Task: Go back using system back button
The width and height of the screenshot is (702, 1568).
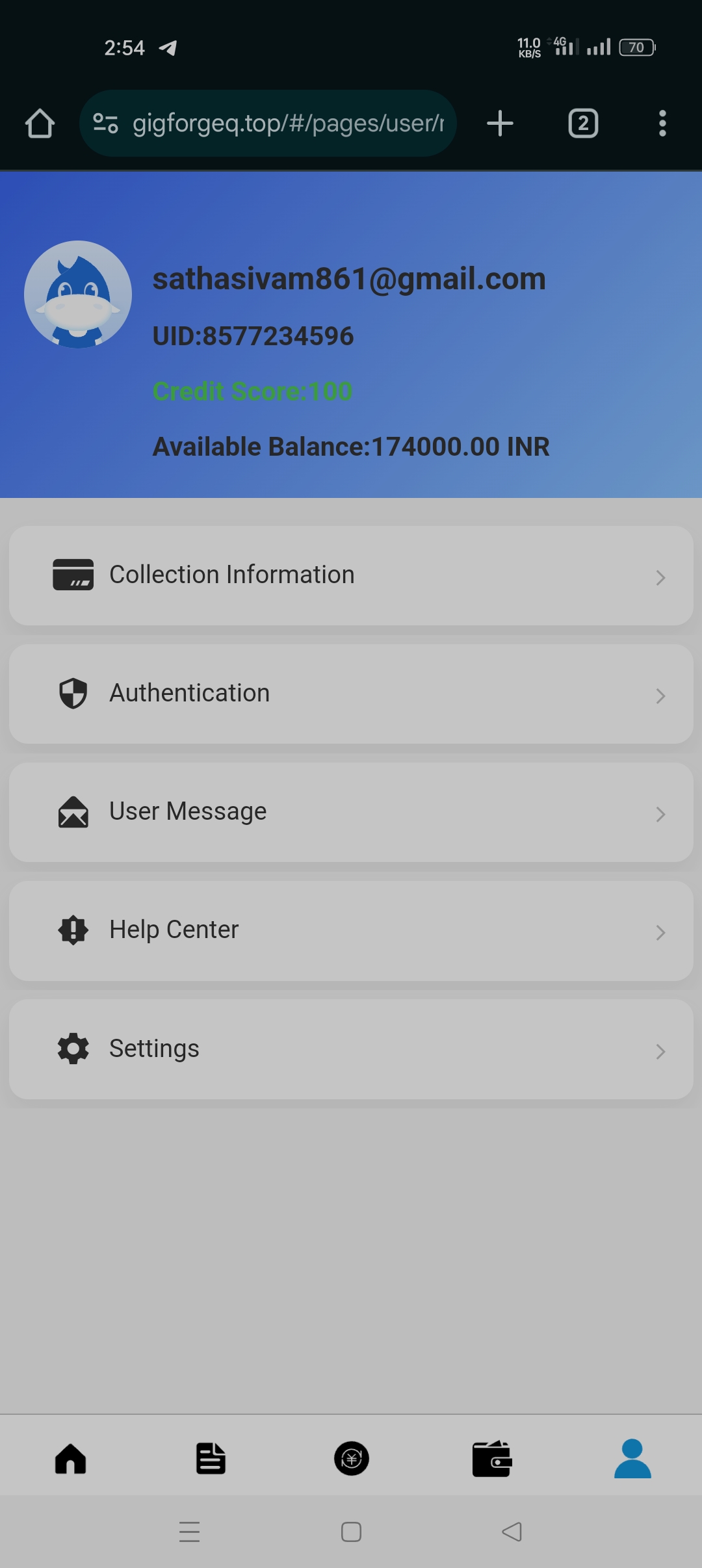Action: point(512,1532)
